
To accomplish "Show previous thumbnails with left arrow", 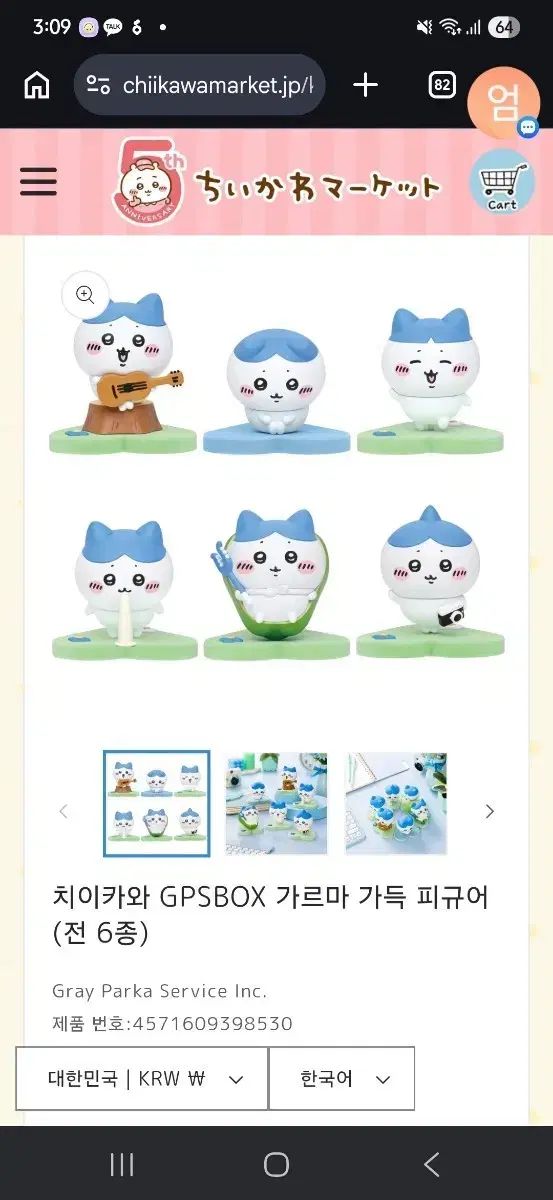I will coord(64,811).
